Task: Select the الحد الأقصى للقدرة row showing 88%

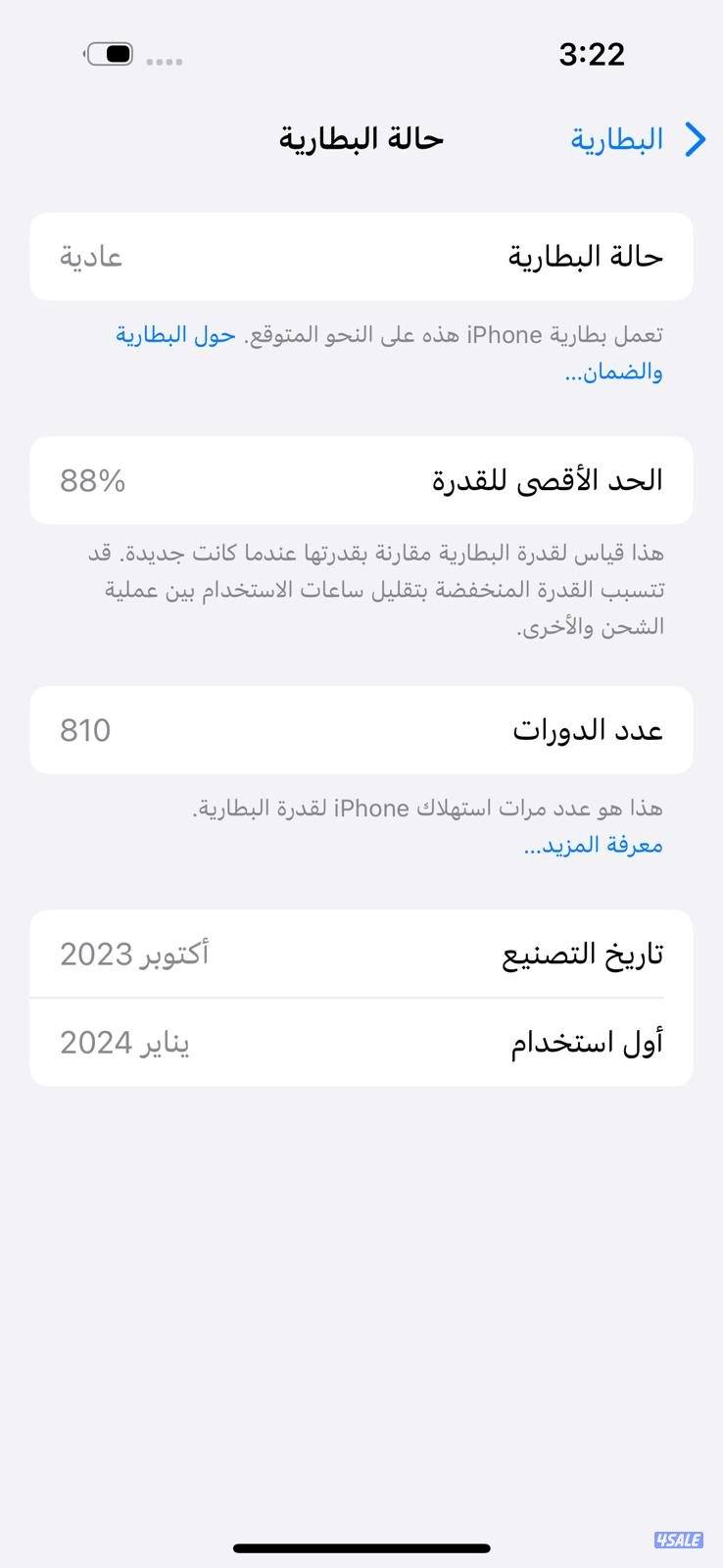Action: click(x=361, y=480)
